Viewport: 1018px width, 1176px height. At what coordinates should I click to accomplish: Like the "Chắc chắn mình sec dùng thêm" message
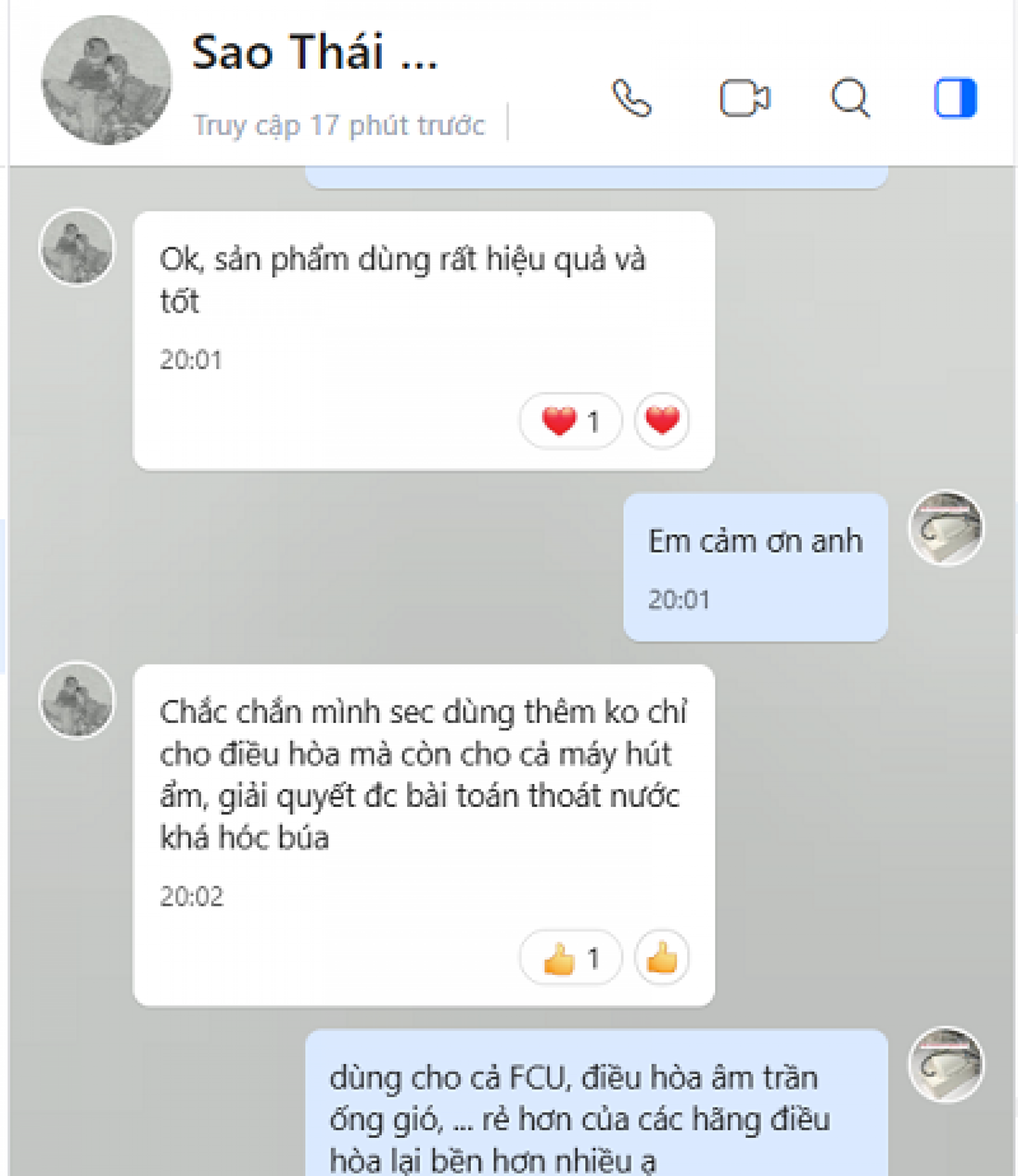pyautogui.click(x=662, y=958)
